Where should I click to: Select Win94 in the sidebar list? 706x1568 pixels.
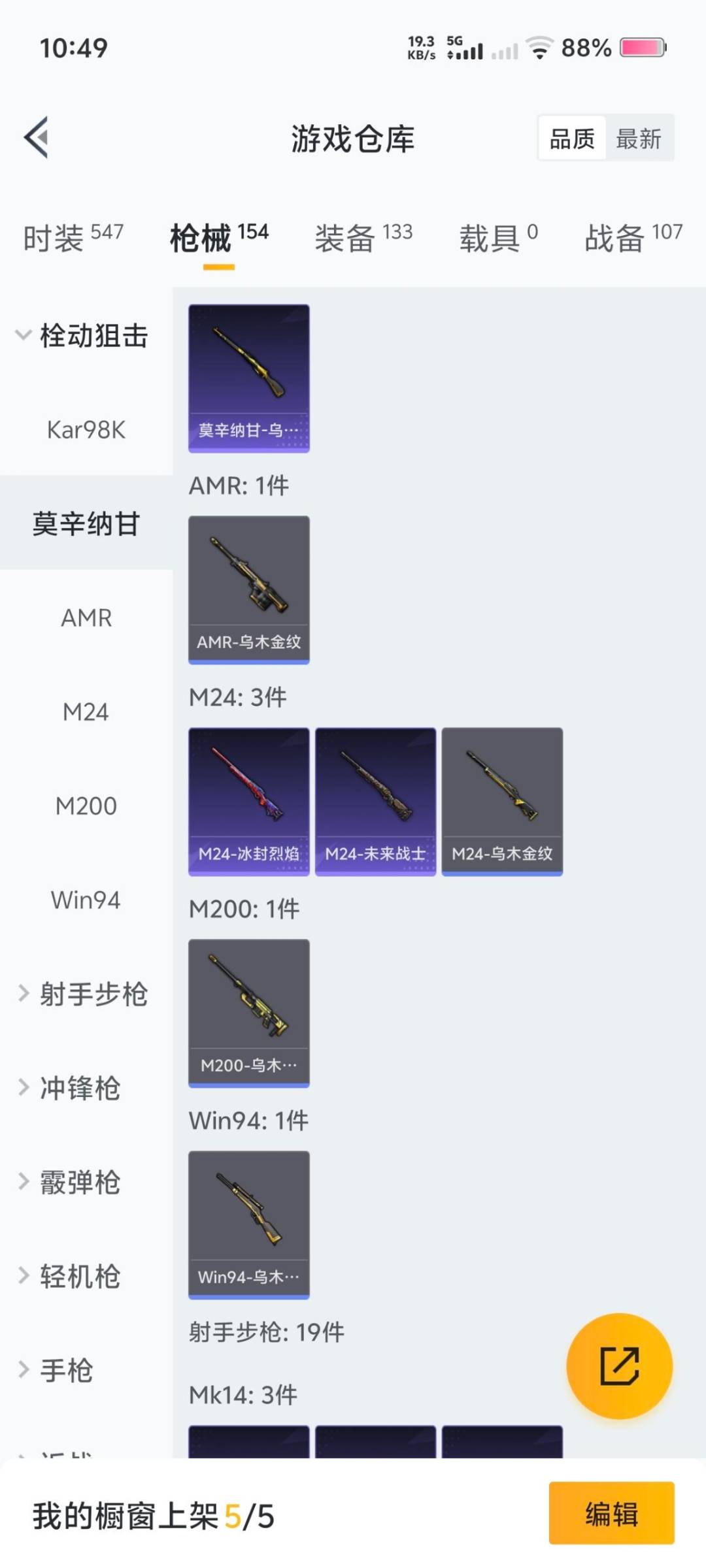(86, 900)
